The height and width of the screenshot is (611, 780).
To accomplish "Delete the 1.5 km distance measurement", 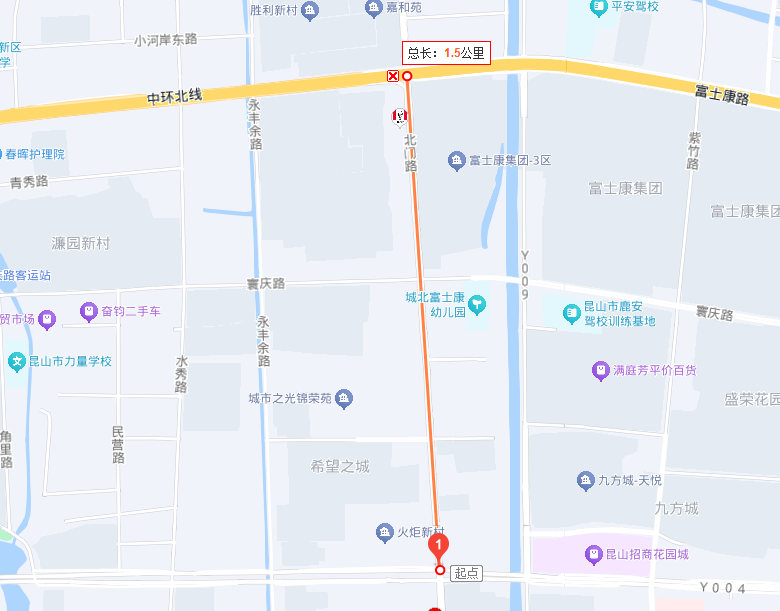I will pos(393,76).
